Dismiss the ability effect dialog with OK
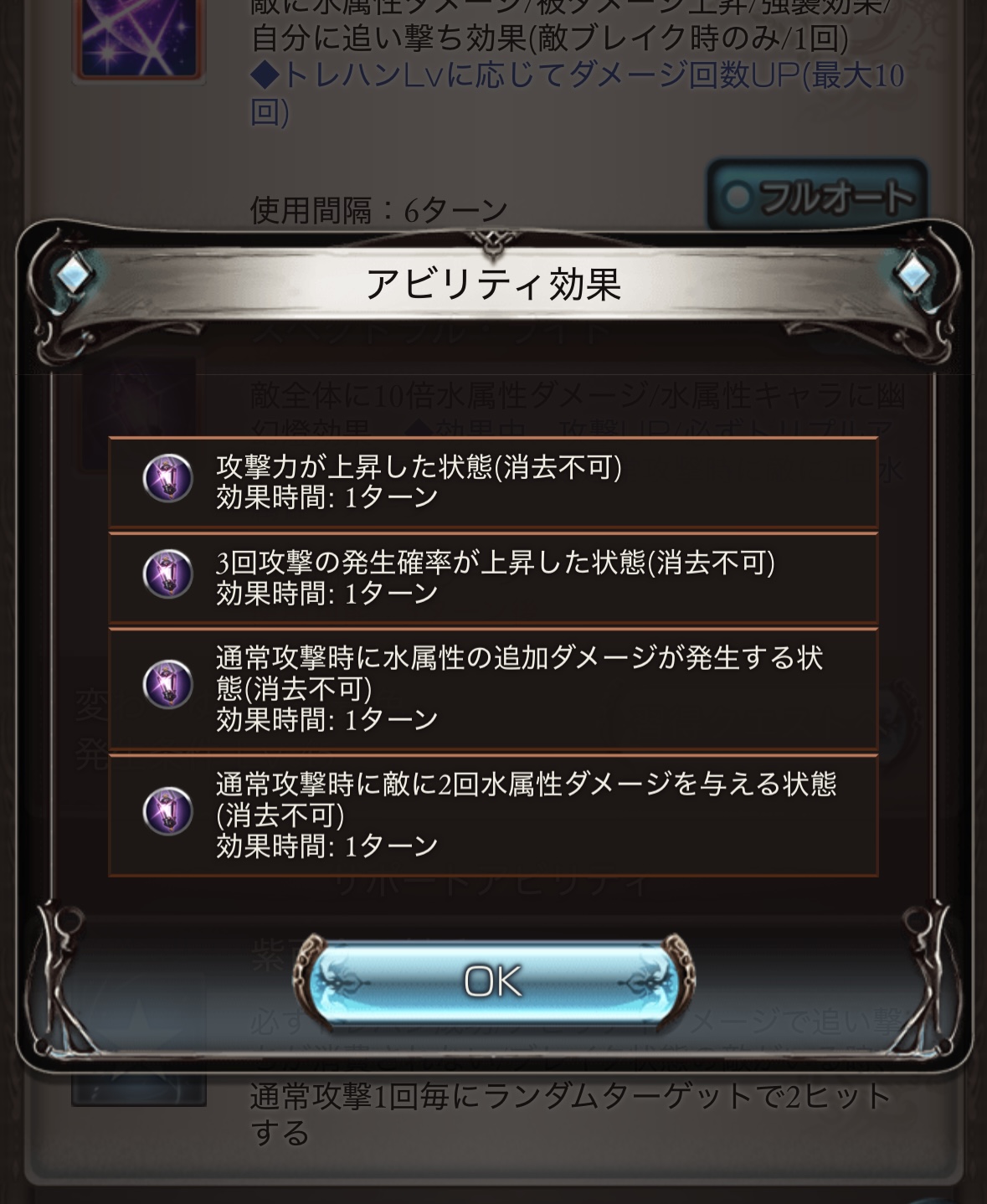Screen dimensions: 987x1204 tap(493, 981)
